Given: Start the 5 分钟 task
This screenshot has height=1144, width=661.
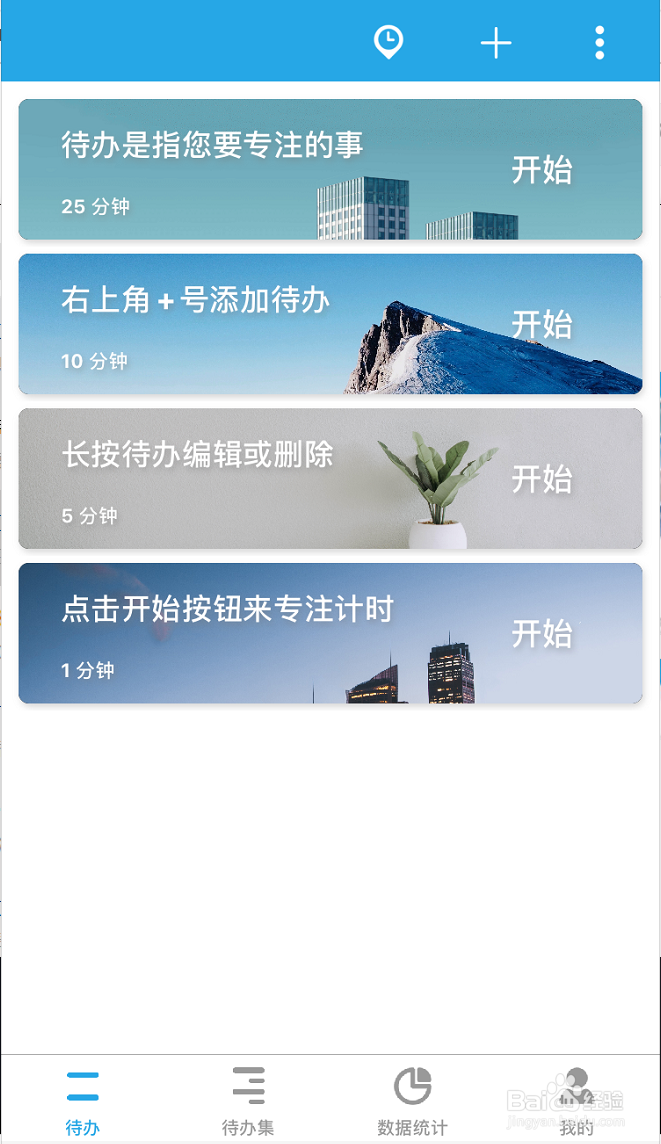Looking at the screenshot, I should tap(541, 479).
